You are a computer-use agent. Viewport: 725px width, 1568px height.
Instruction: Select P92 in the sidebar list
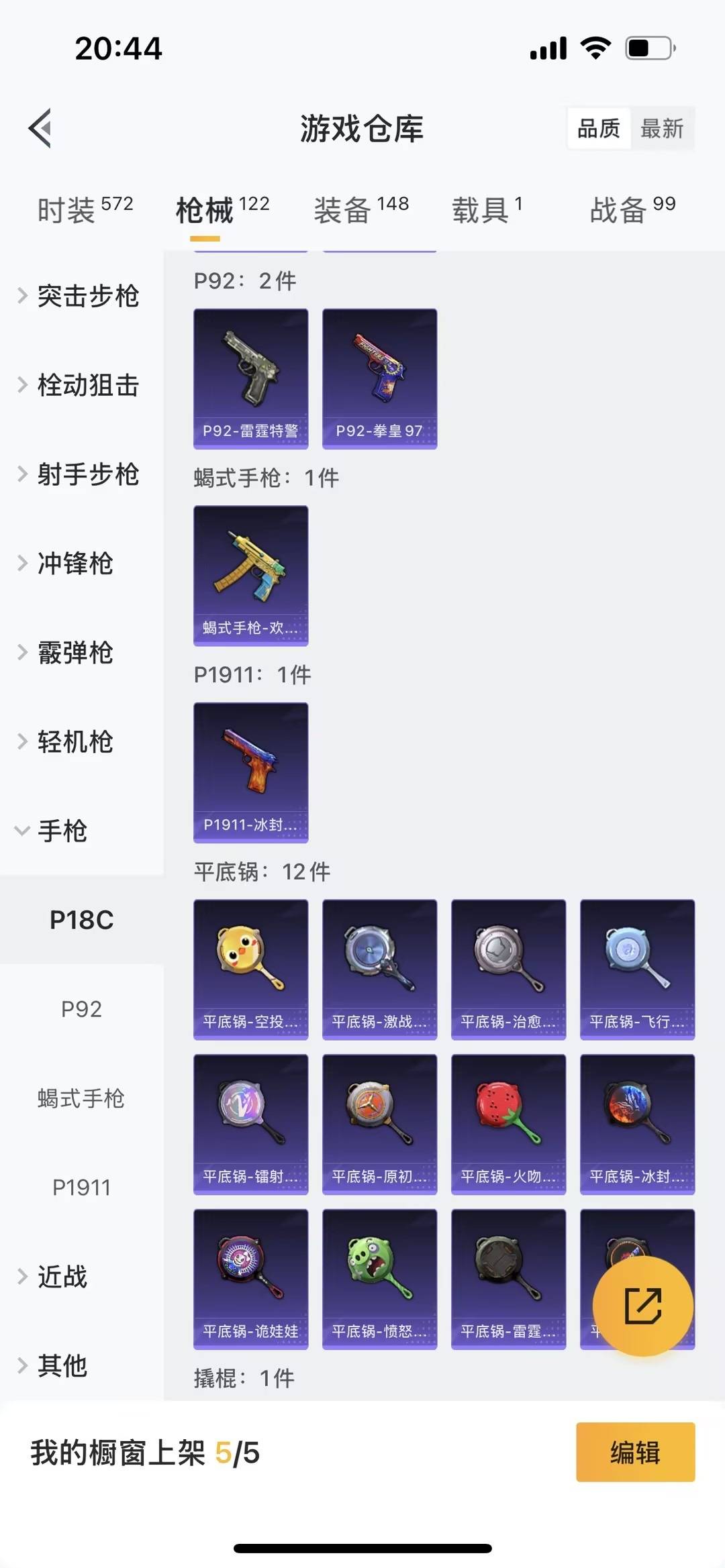pos(82,1010)
